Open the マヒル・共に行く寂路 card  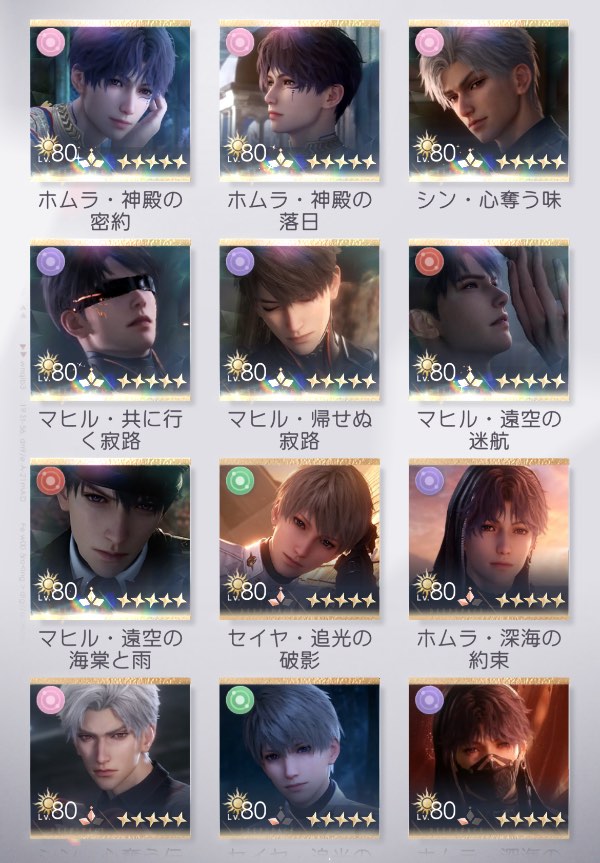(110, 318)
